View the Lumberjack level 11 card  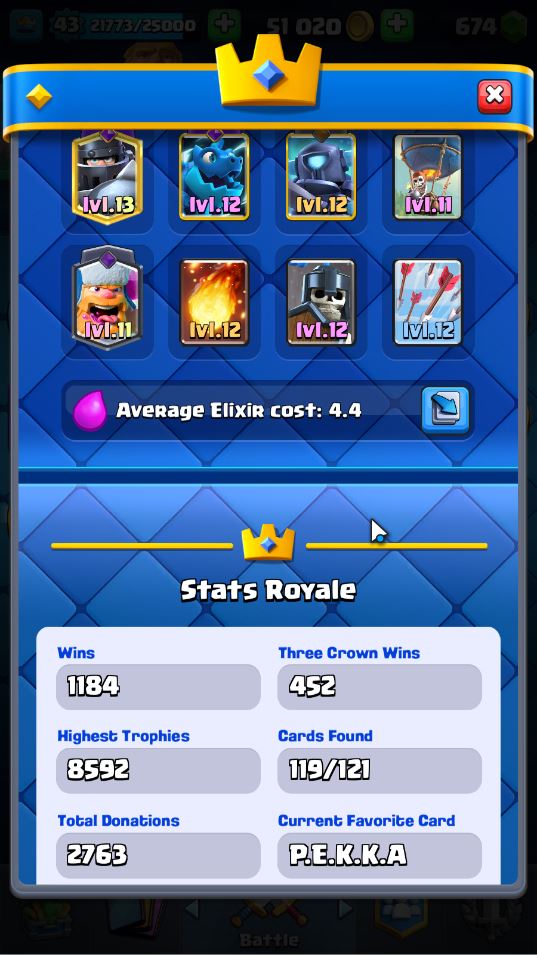[107, 298]
